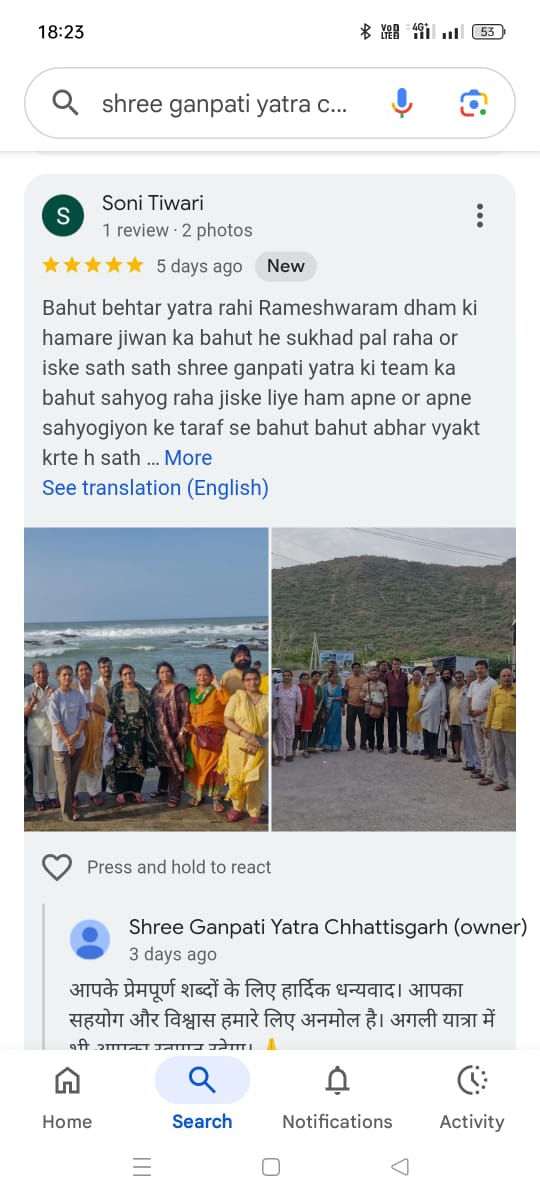540x1200 pixels.
Task: Tap the system back button
Action: (x=400, y=1166)
